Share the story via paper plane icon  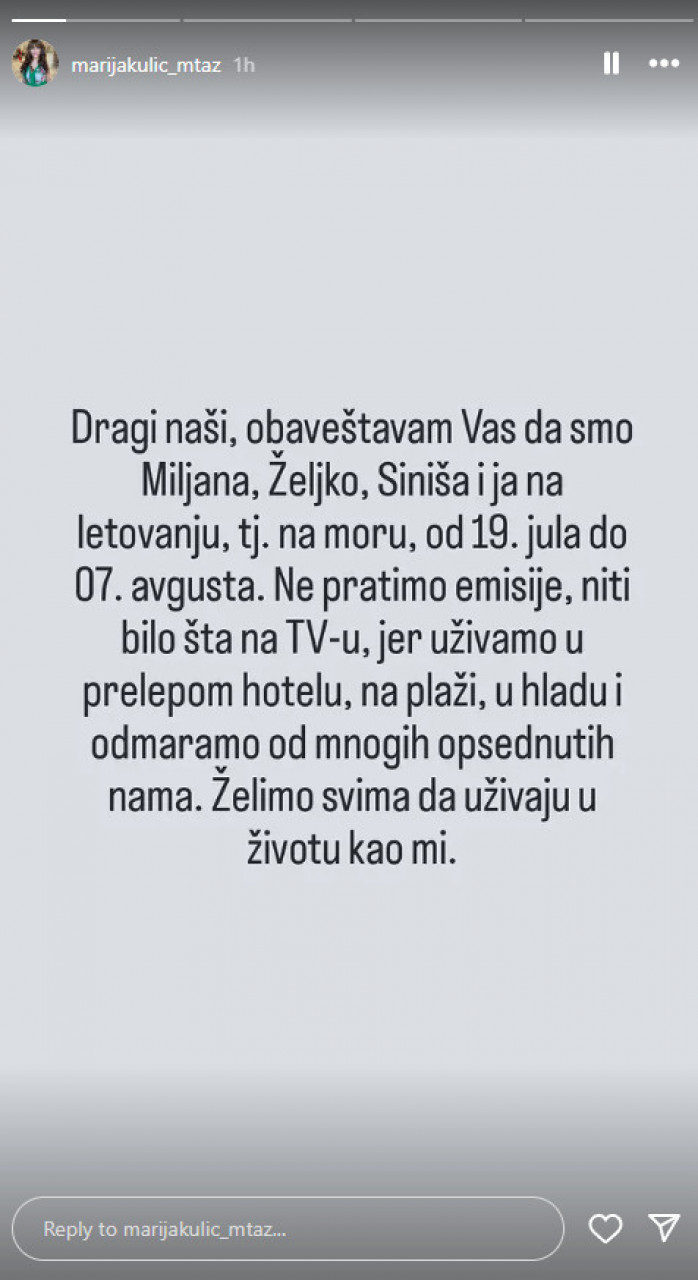click(x=664, y=1228)
